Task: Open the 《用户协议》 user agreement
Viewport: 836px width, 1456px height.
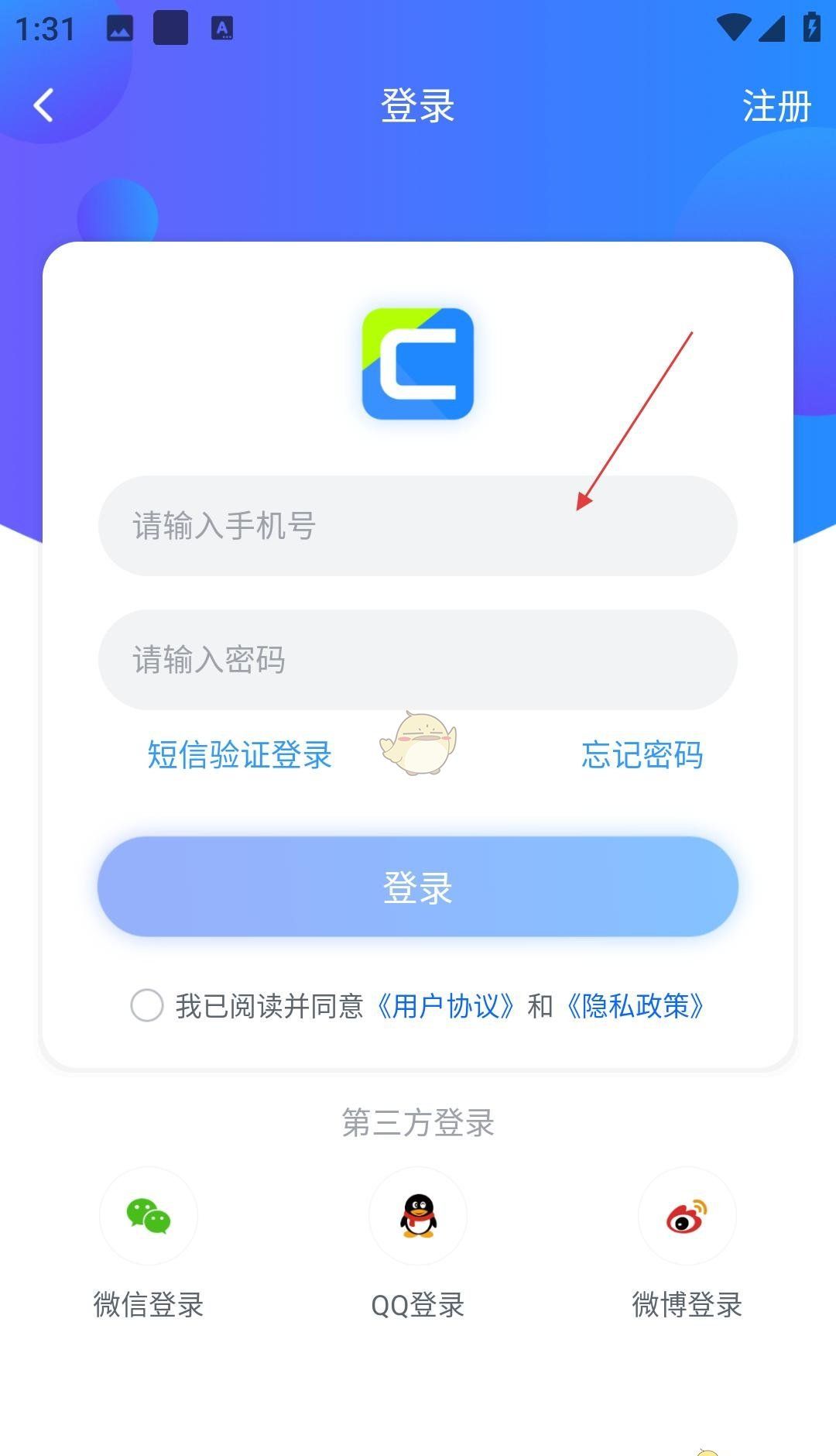Action: pyautogui.click(x=446, y=1007)
